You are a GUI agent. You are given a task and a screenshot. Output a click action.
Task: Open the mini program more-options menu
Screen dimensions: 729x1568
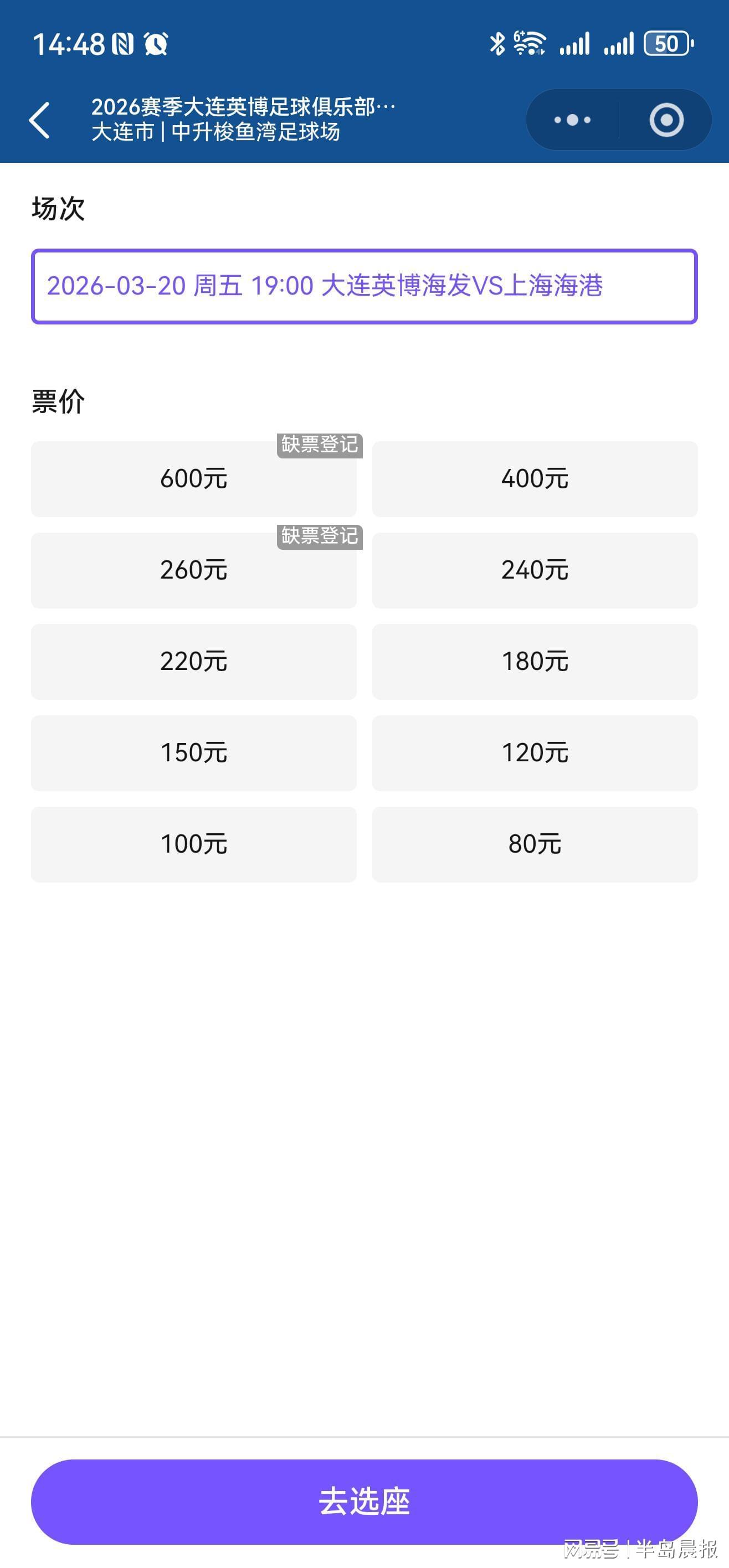(x=572, y=120)
